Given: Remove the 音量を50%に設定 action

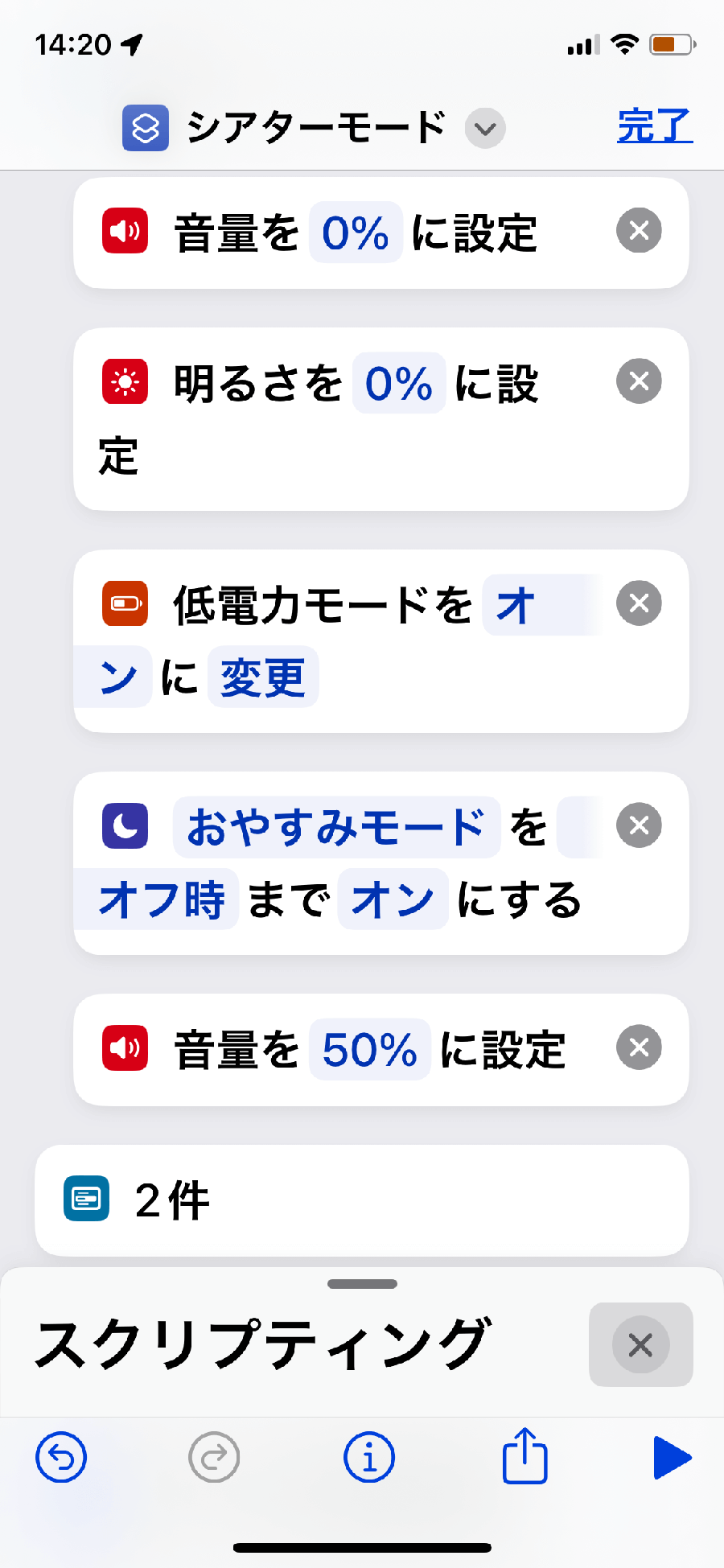Looking at the screenshot, I should pos(639,1047).
